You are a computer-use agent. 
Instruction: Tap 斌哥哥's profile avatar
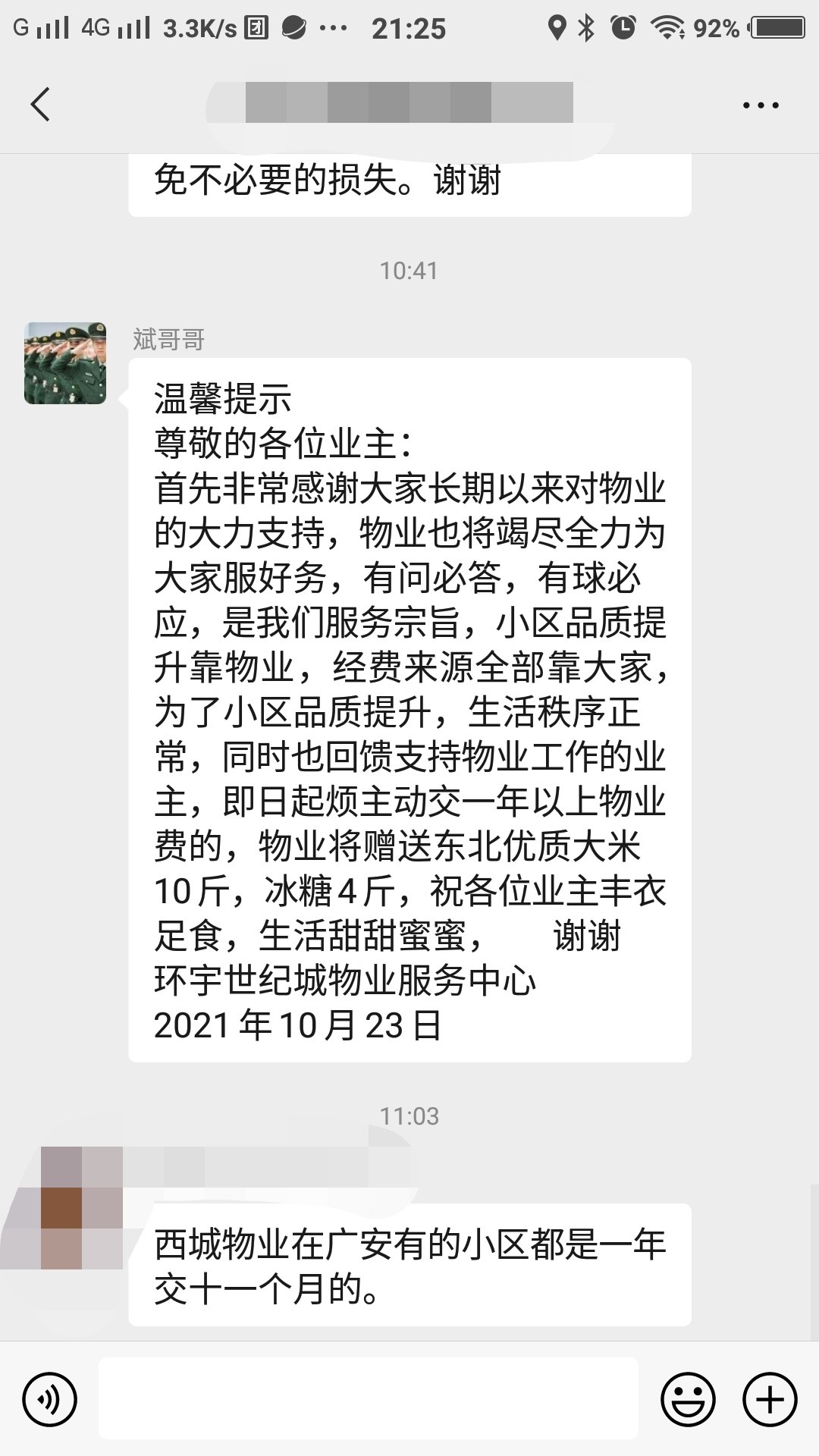[65, 363]
